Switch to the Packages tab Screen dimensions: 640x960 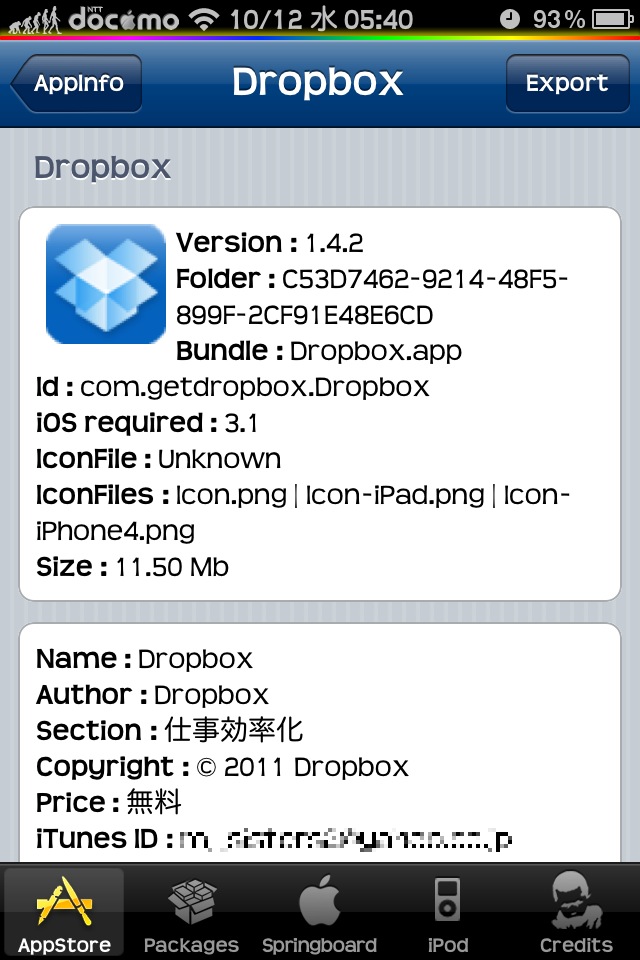(191, 913)
